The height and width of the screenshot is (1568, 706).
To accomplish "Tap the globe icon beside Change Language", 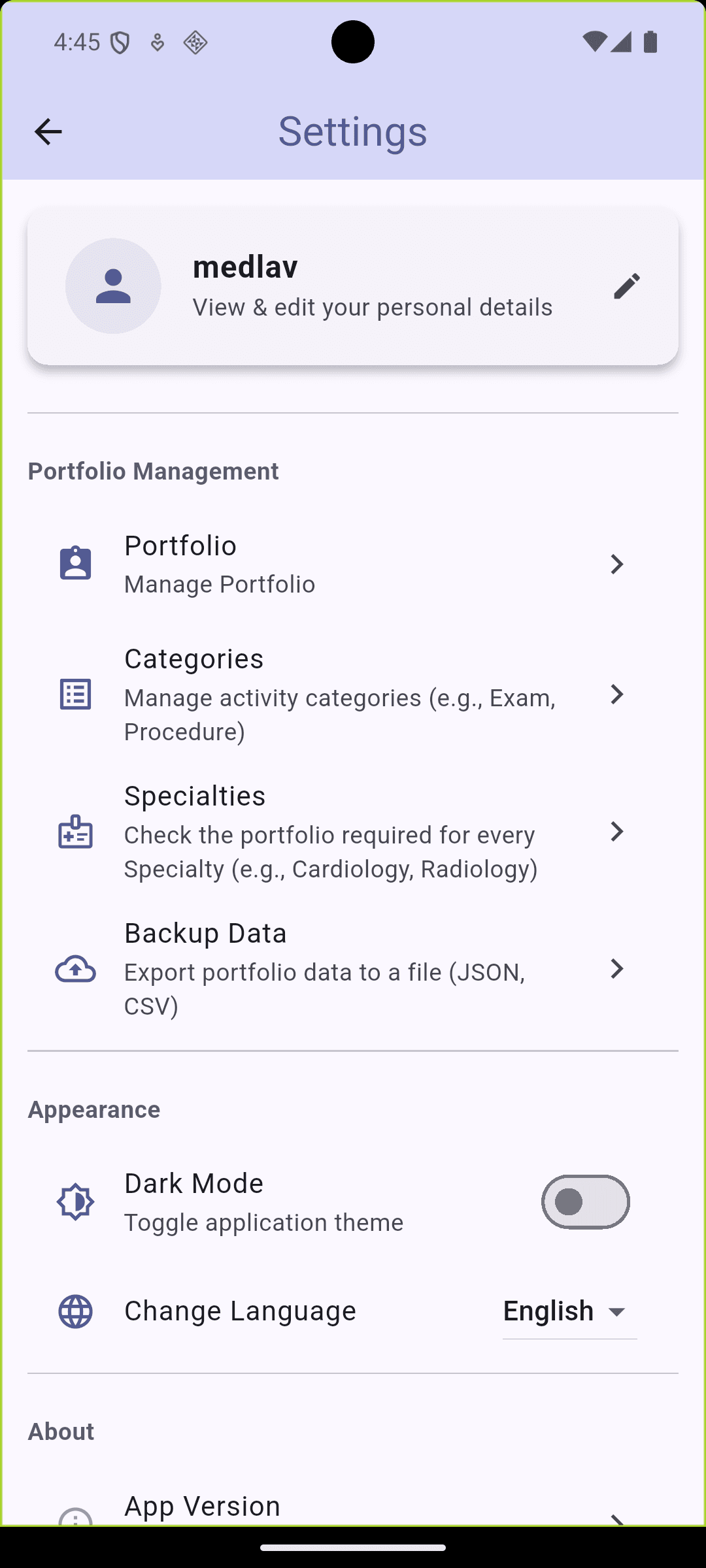I will point(76,1311).
